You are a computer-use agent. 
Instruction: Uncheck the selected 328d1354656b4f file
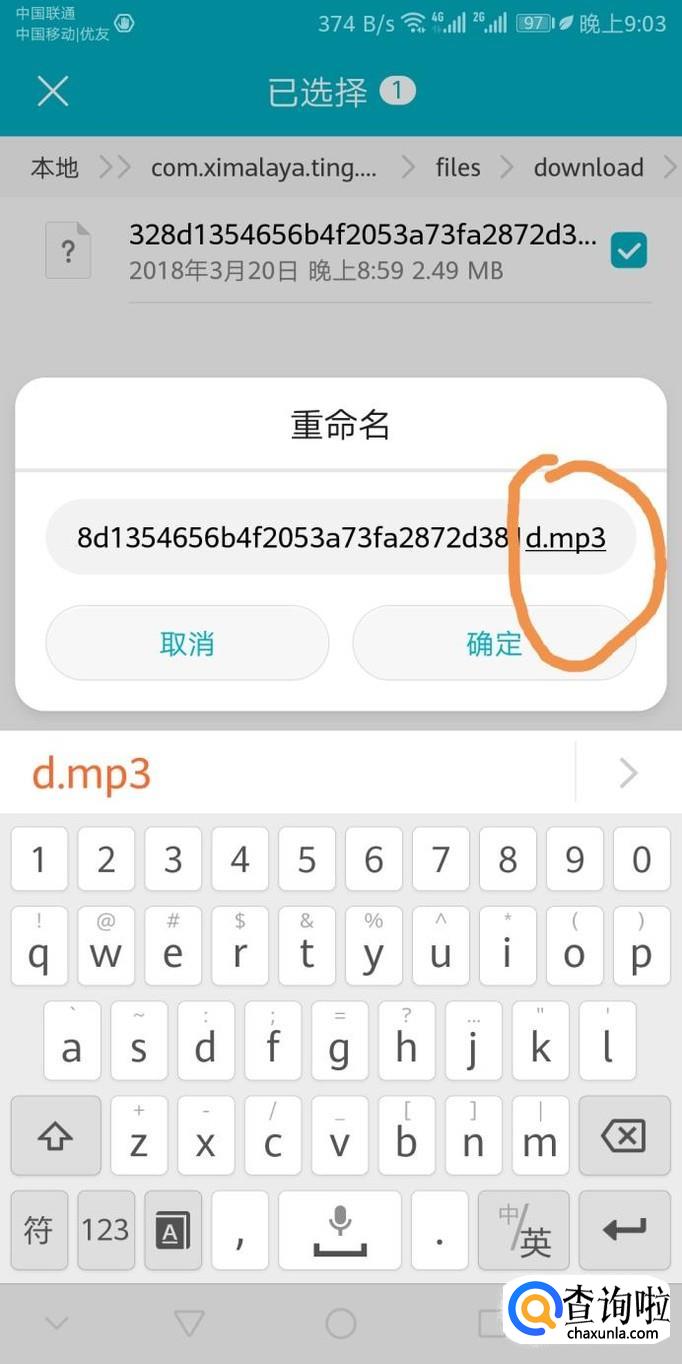(629, 251)
